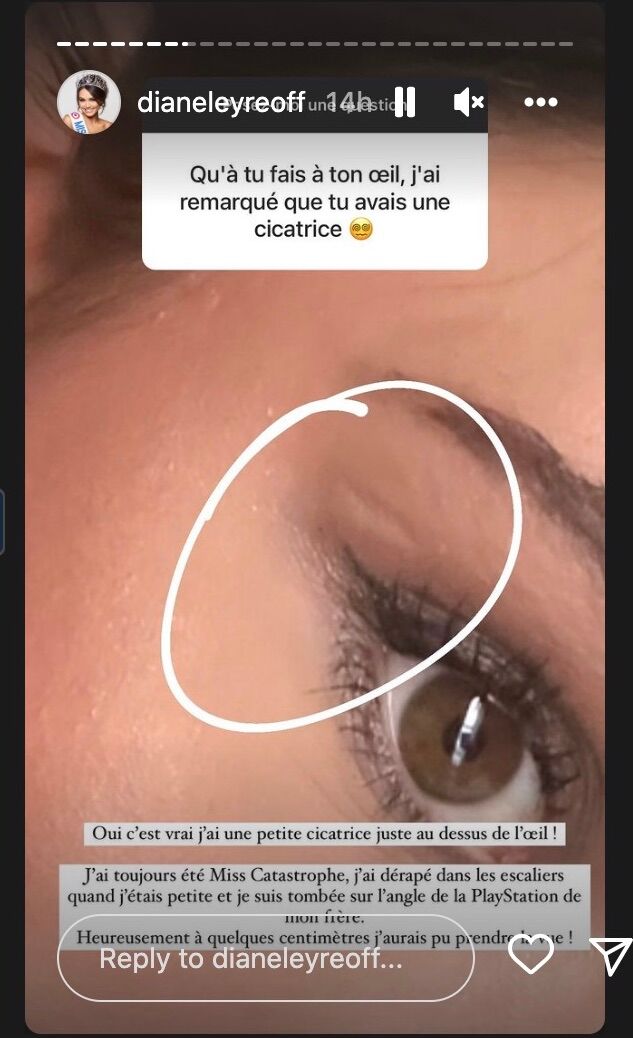
Task: Unmute the story sound
Action: click(469, 102)
